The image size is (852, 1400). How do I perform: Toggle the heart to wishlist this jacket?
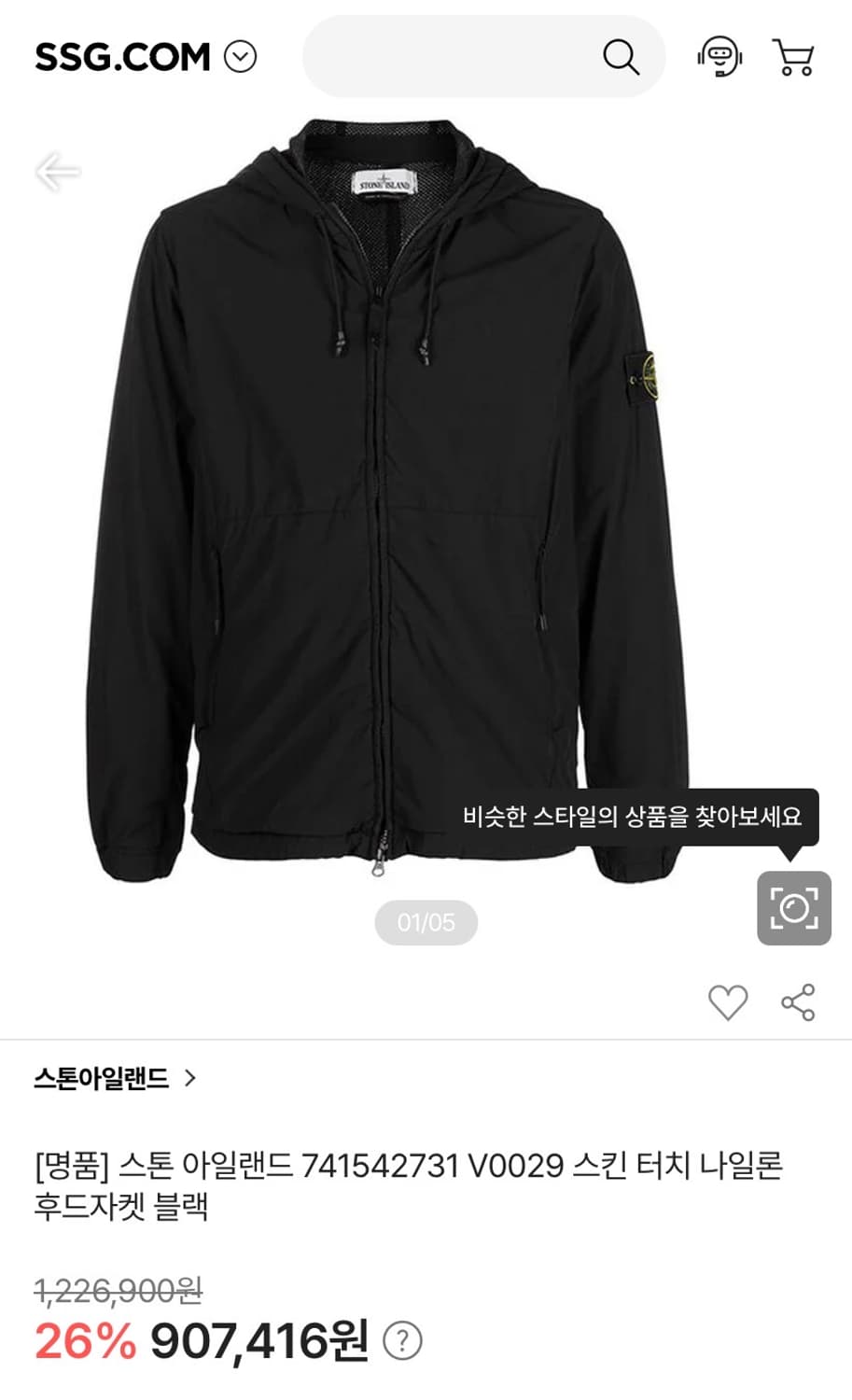[x=728, y=1001]
